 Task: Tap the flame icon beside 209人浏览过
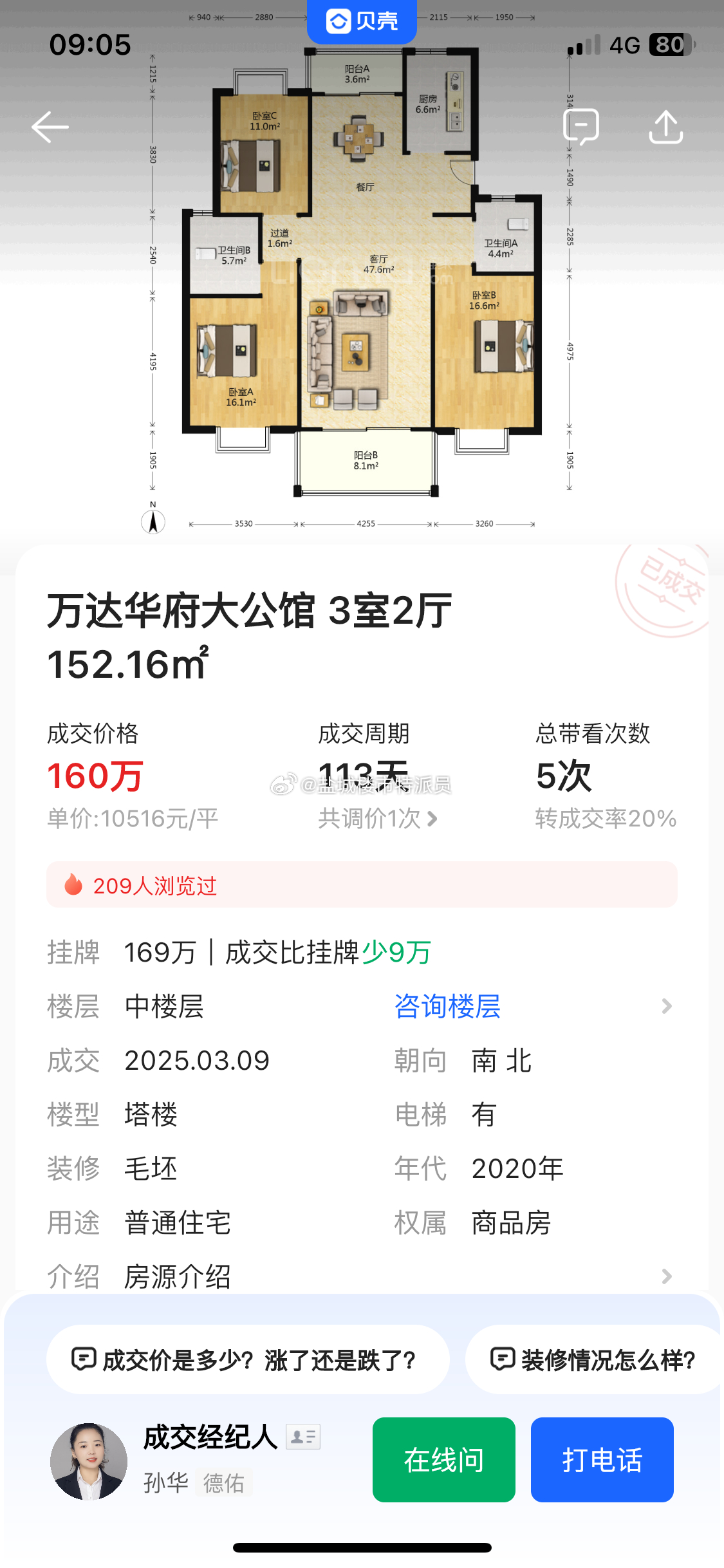[x=77, y=885]
